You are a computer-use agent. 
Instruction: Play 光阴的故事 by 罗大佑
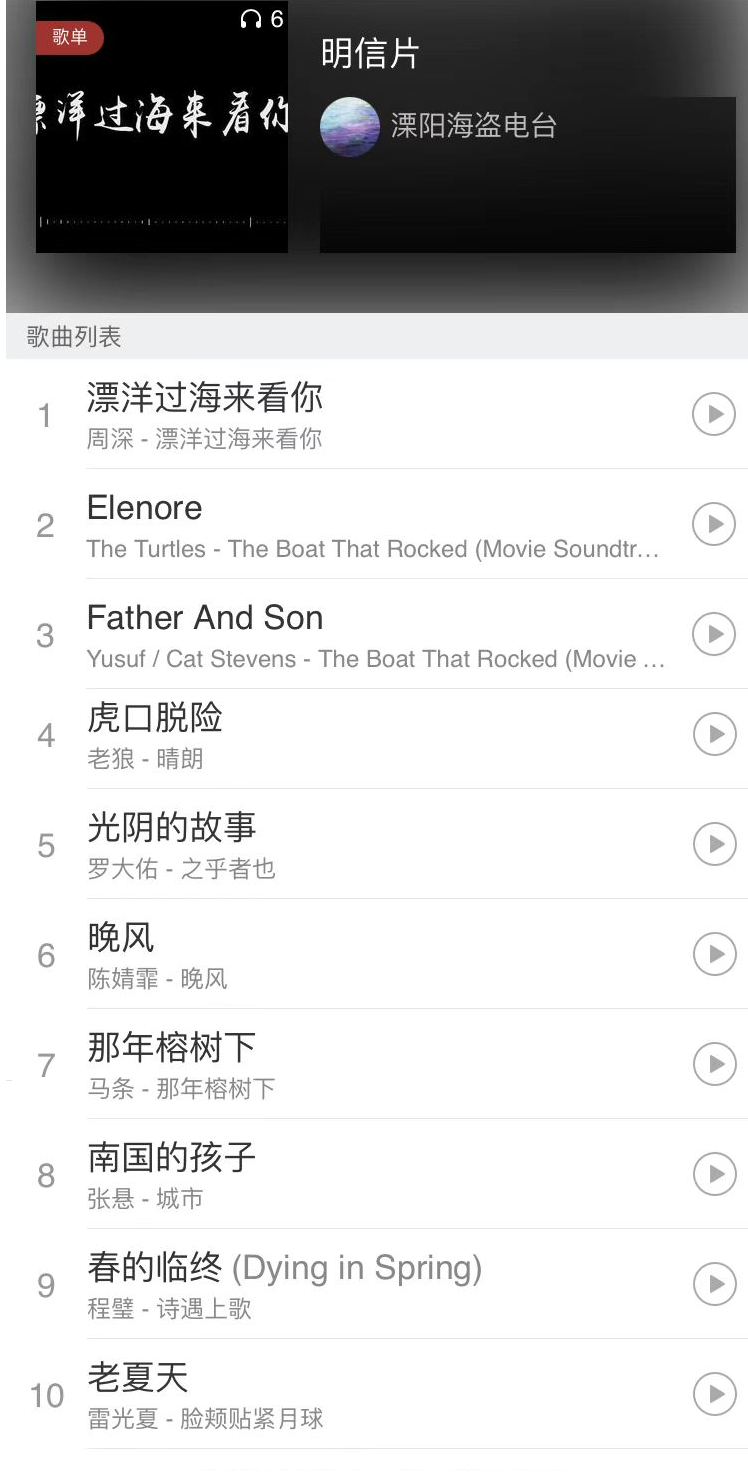[713, 844]
